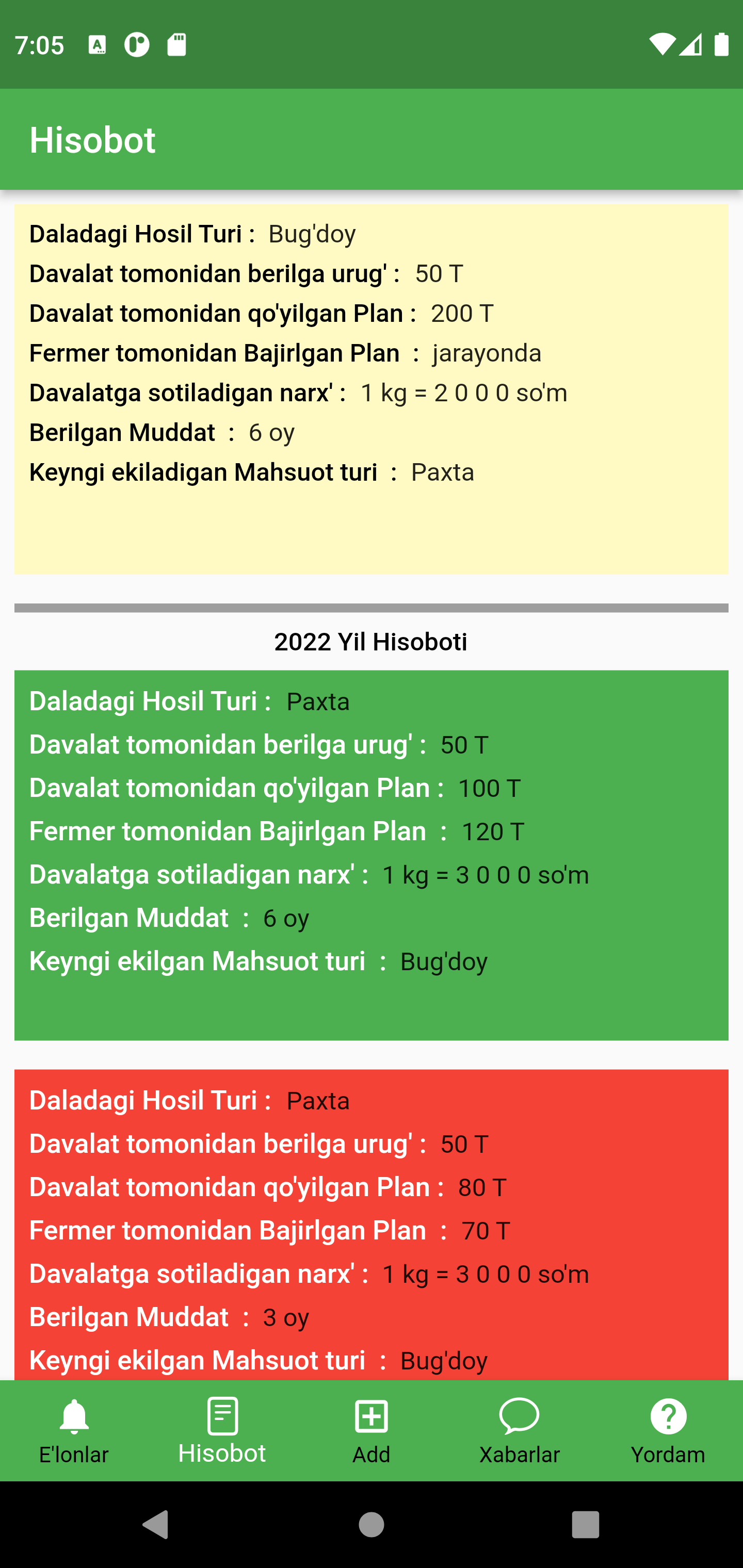Select the E'lonlar notification bell icon
Image resolution: width=743 pixels, height=1568 pixels.
(x=74, y=1416)
